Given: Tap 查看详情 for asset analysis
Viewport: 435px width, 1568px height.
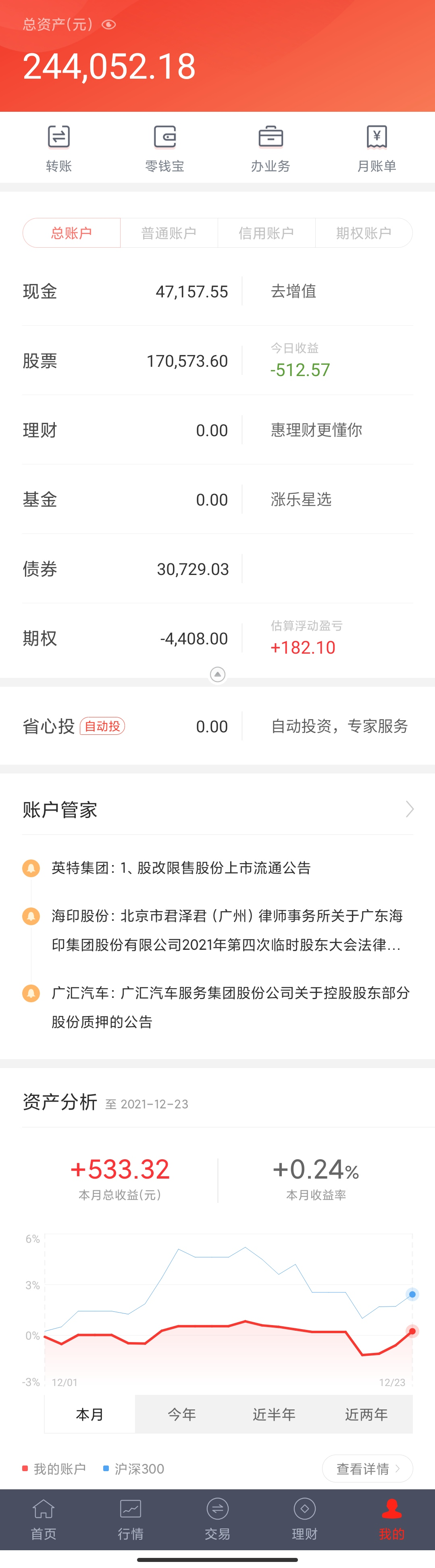Looking at the screenshot, I should [x=367, y=1469].
